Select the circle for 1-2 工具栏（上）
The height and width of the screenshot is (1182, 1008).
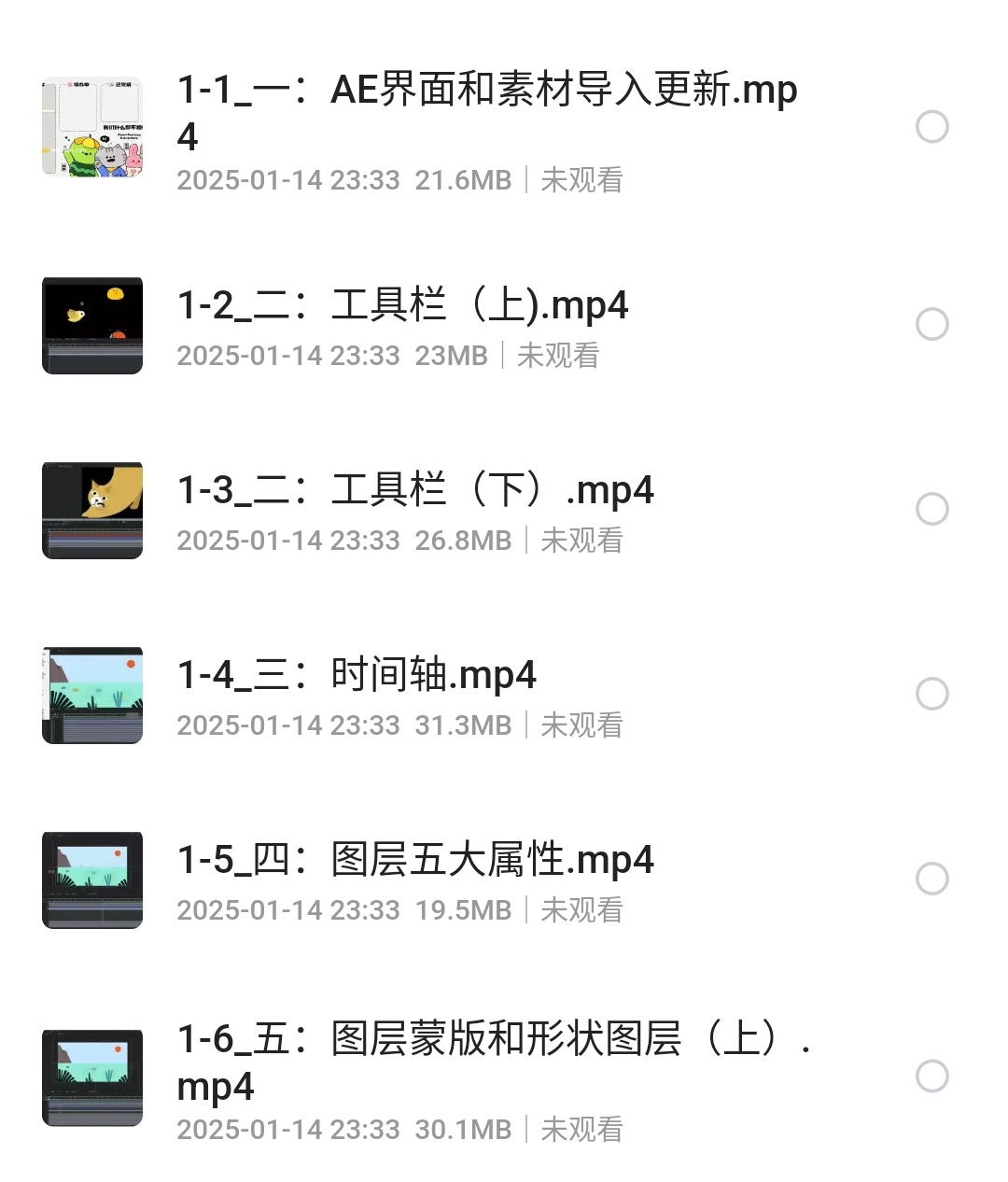point(931,324)
